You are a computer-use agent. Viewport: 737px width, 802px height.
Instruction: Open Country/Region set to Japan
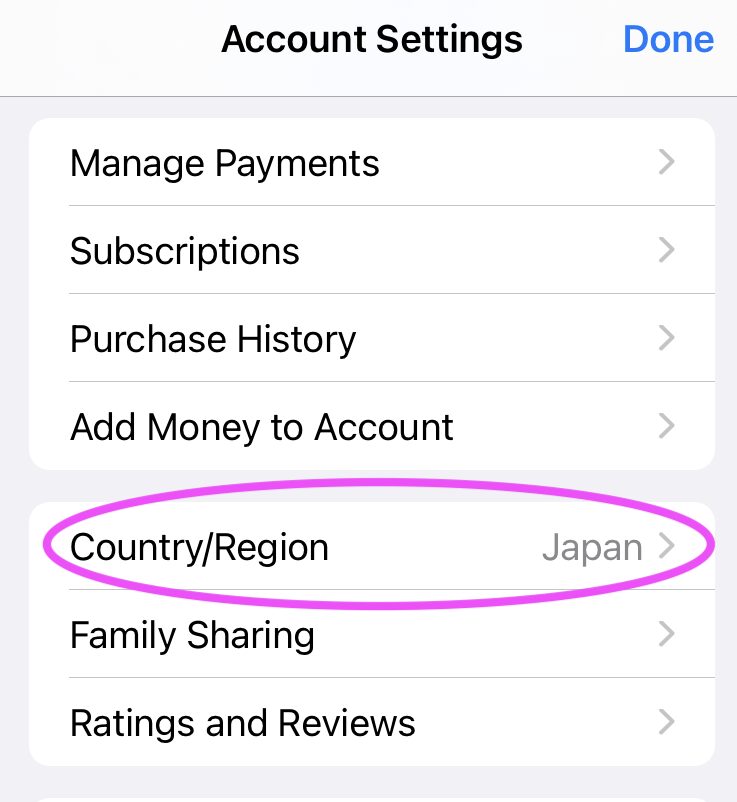tap(372, 547)
